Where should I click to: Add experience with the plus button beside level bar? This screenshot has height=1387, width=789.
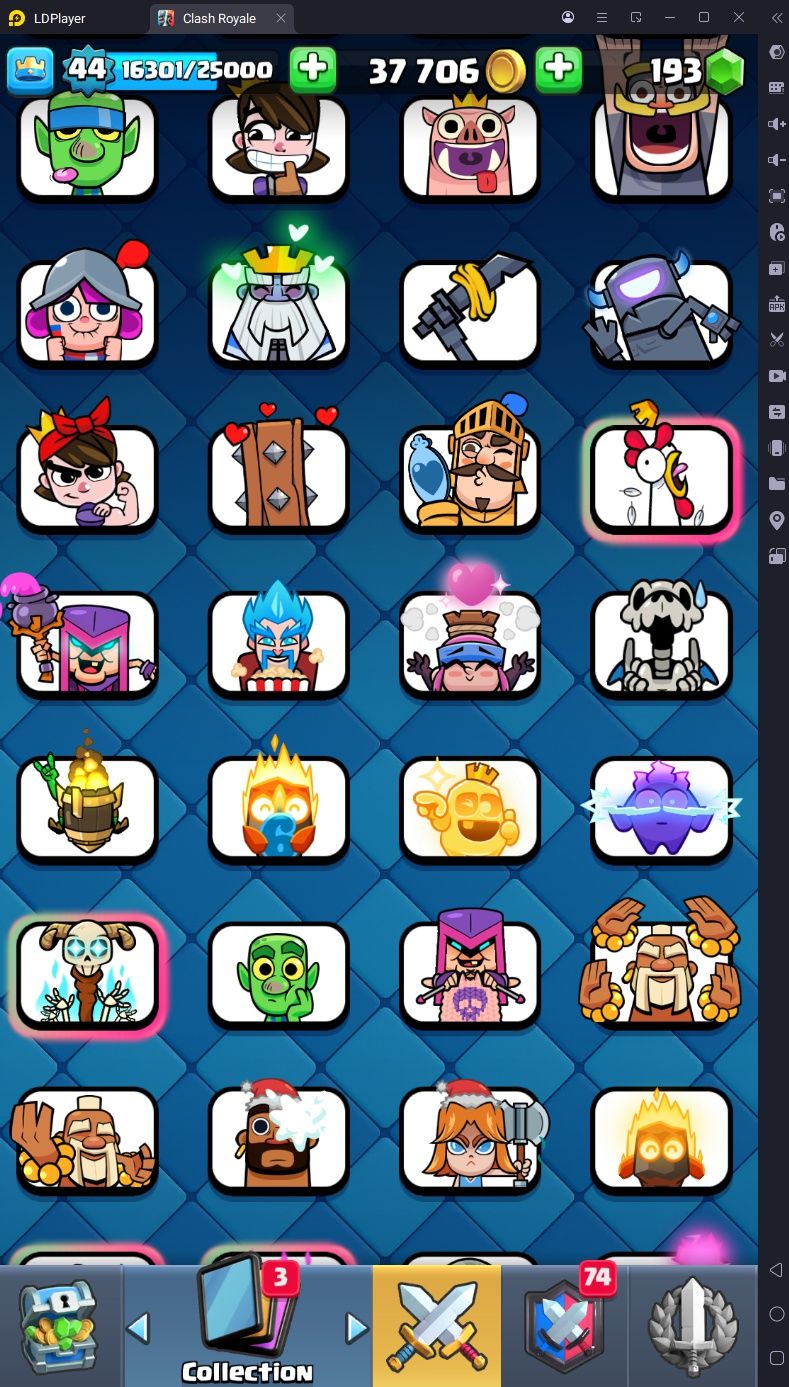[x=313, y=69]
